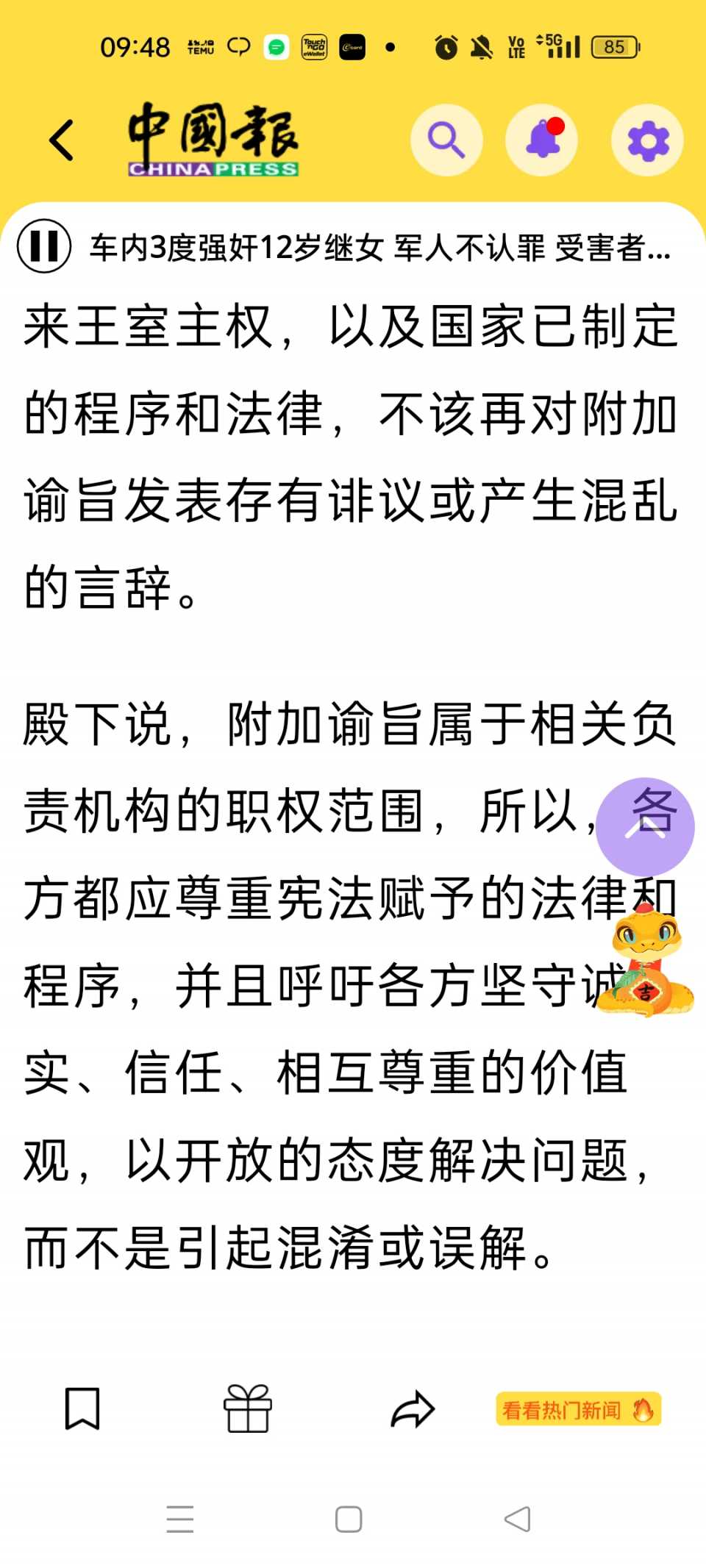Viewport: 706px width, 1568px height.
Task: Tap the purple back-to-top button
Action: coord(644,827)
